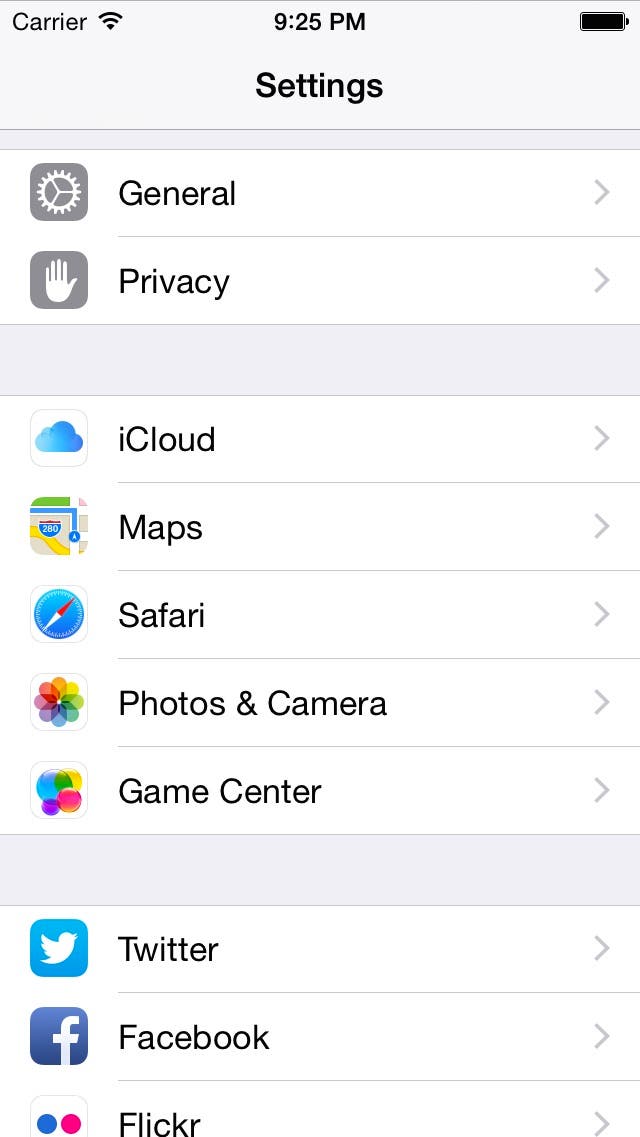Tap Photos & Camera row
Image resolution: width=640 pixels, height=1137 pixels.
coord(320,703)
